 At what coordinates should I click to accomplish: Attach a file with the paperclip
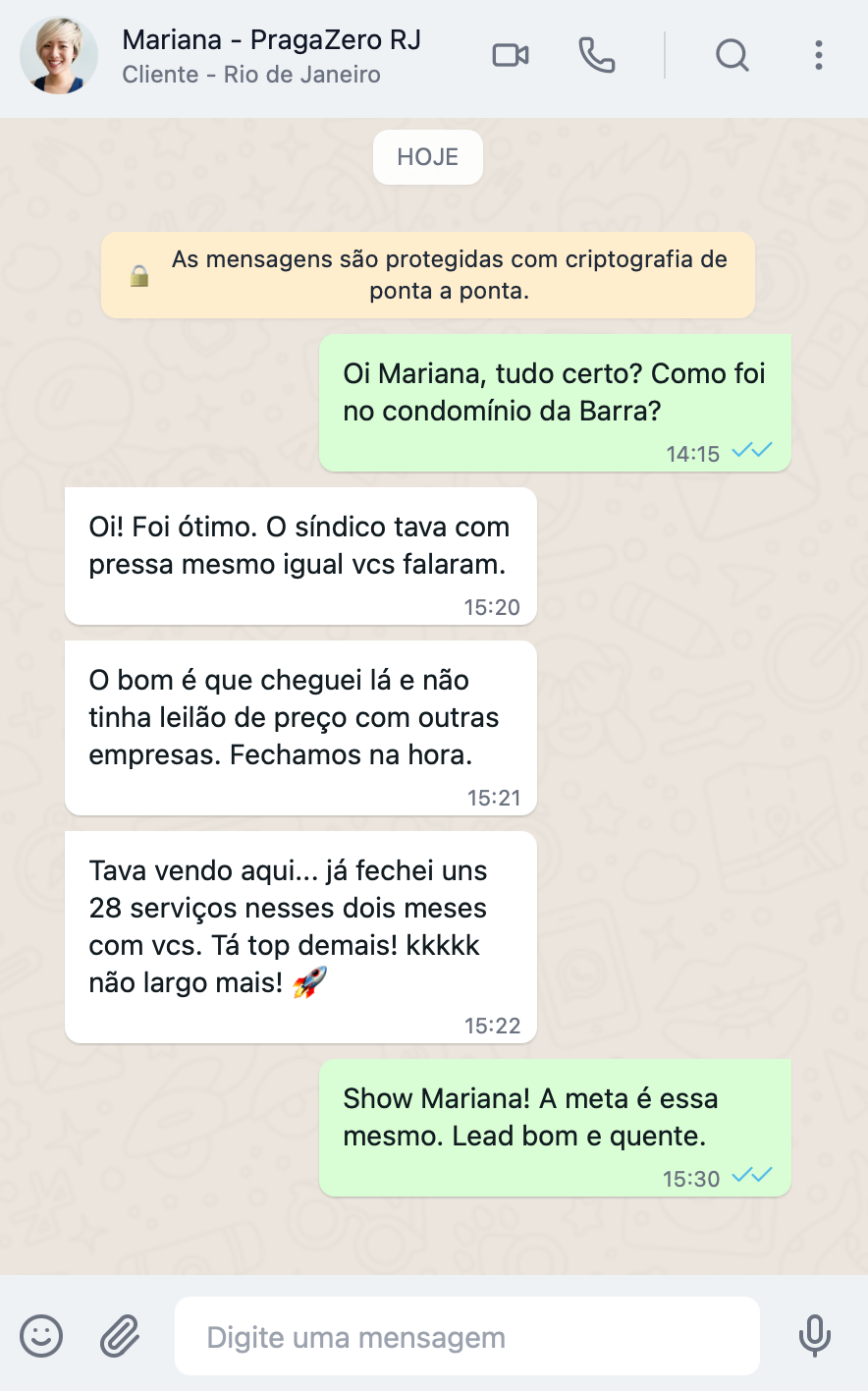(118, 1336)
